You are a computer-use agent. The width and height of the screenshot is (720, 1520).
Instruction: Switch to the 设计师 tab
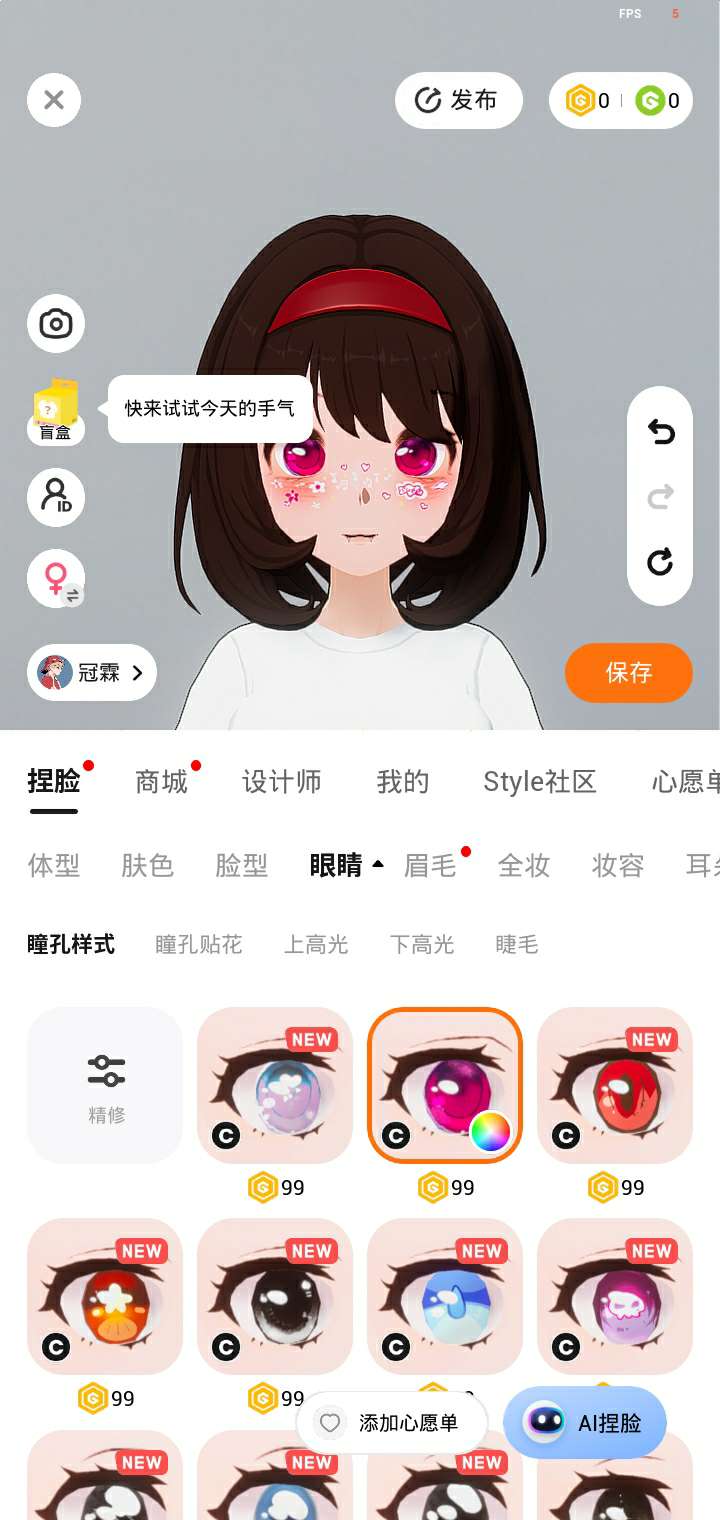click(x=281, y=782)
